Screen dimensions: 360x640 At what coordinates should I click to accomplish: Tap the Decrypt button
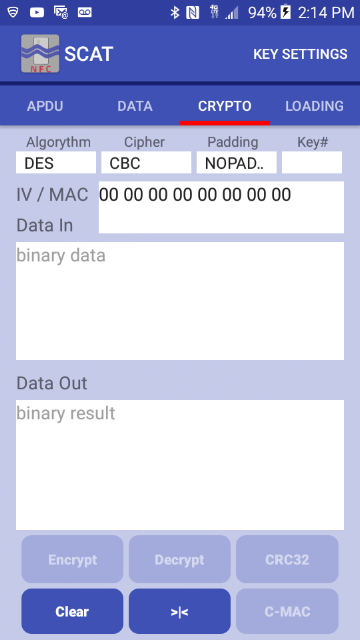(180, 559)
